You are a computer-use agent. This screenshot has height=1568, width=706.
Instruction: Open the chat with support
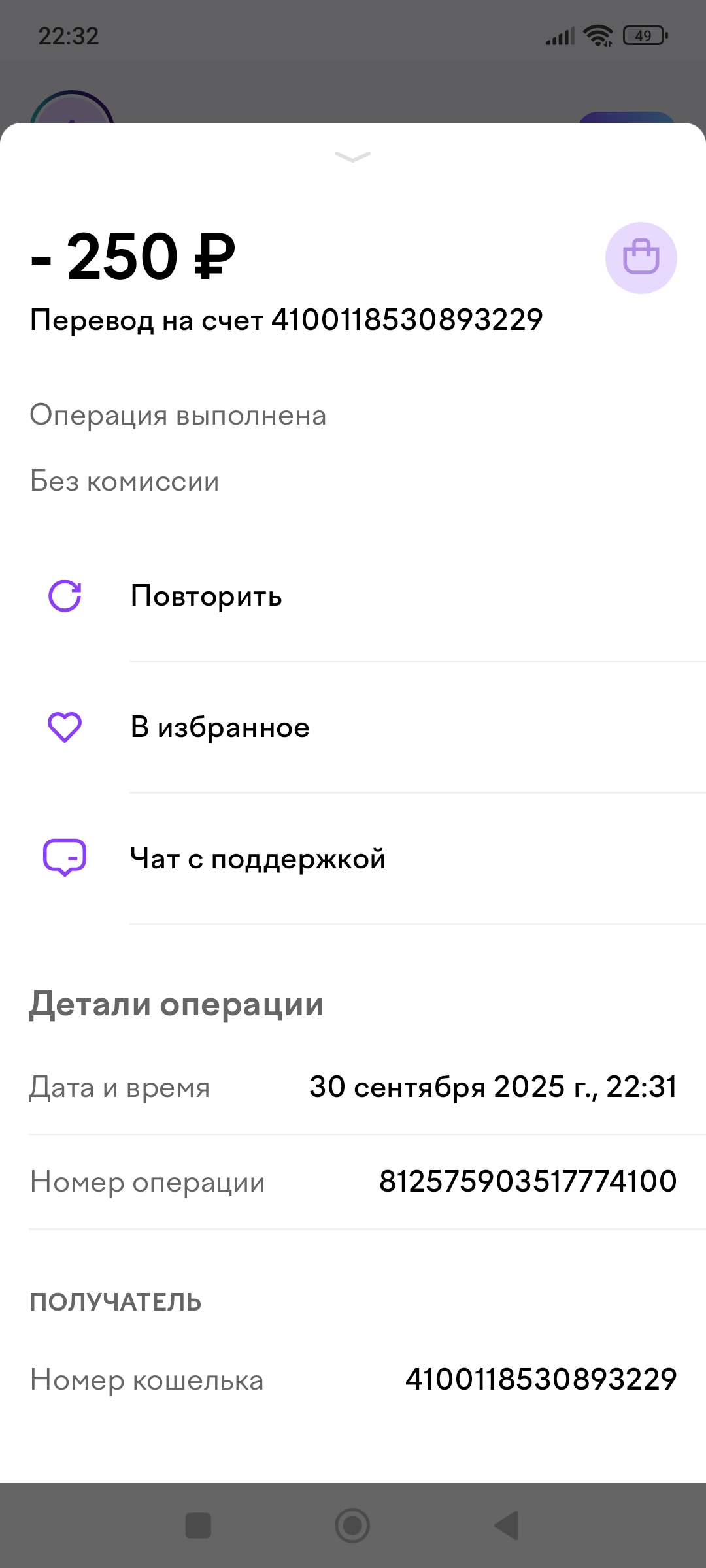tap(258, 858)
